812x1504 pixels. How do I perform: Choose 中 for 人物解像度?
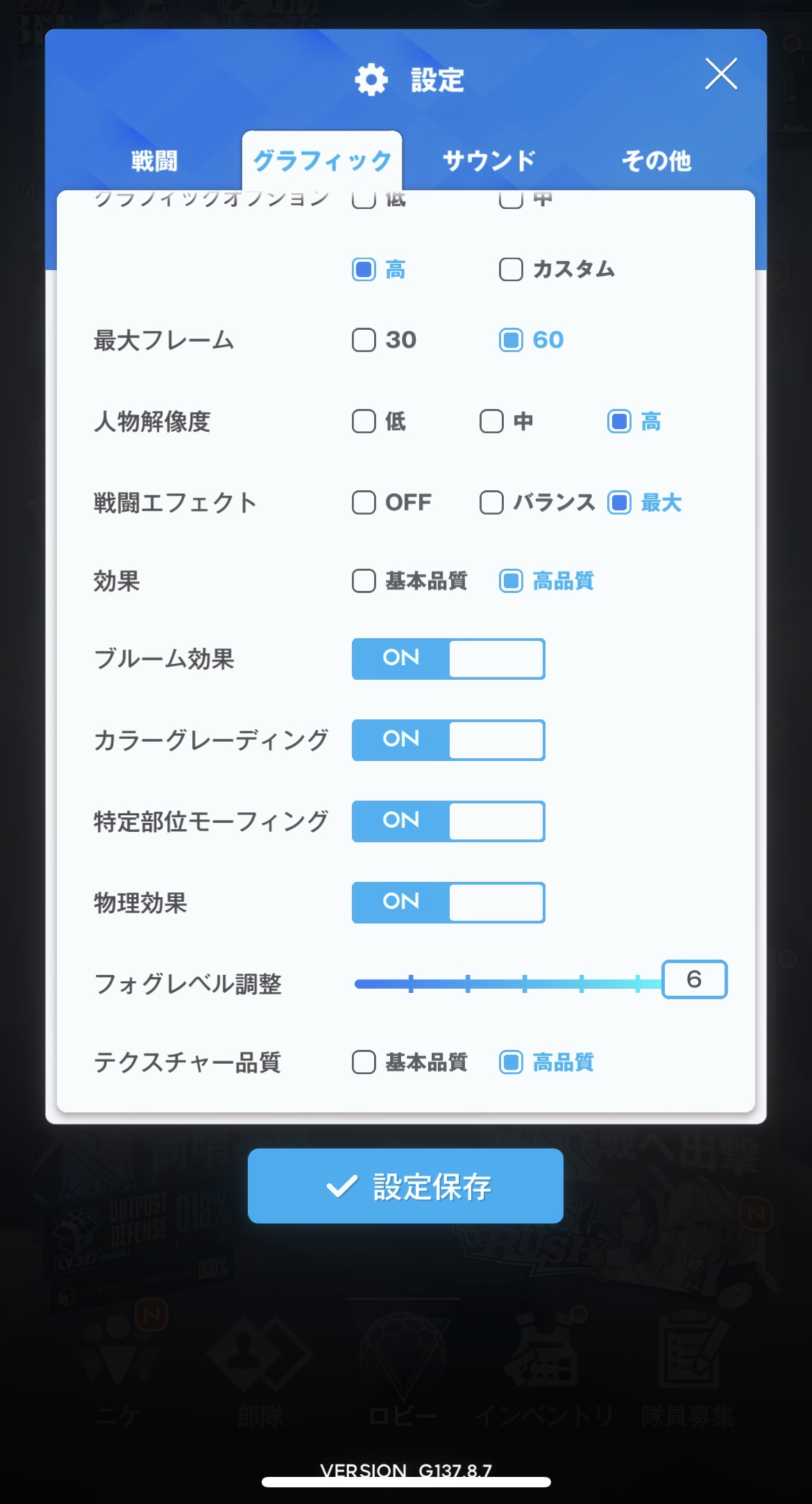click(507, 421)
